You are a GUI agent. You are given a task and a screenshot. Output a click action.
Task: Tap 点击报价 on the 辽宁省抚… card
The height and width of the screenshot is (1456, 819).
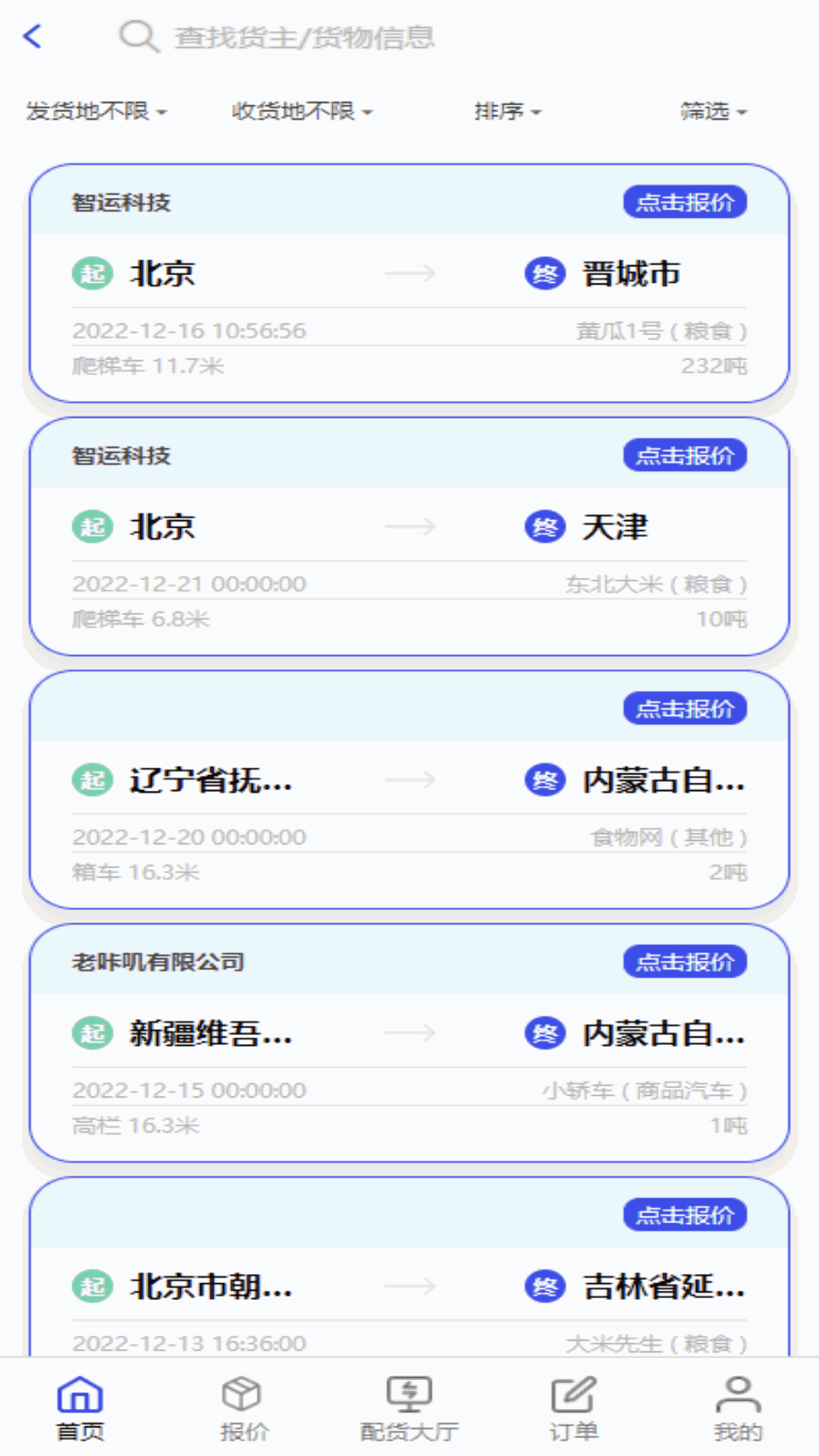(x=685, y=709)
